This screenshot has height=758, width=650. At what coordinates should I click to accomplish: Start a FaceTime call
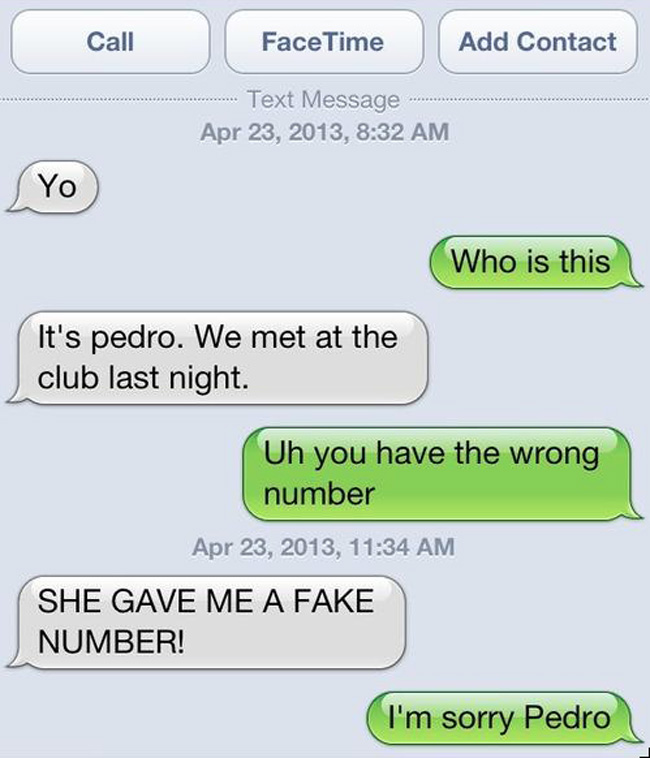tap(322, 42)
